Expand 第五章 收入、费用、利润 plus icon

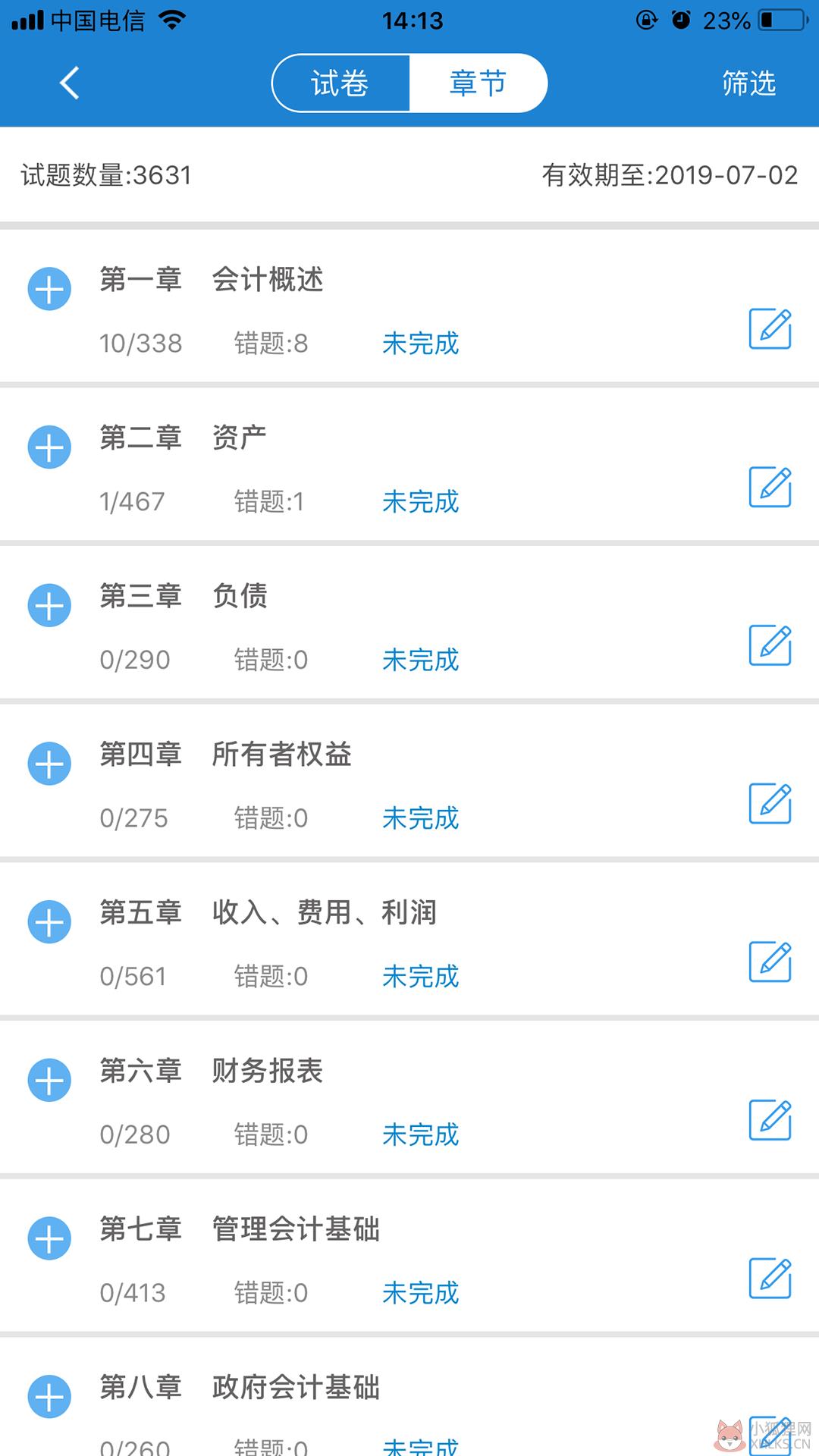click(49, 922)
